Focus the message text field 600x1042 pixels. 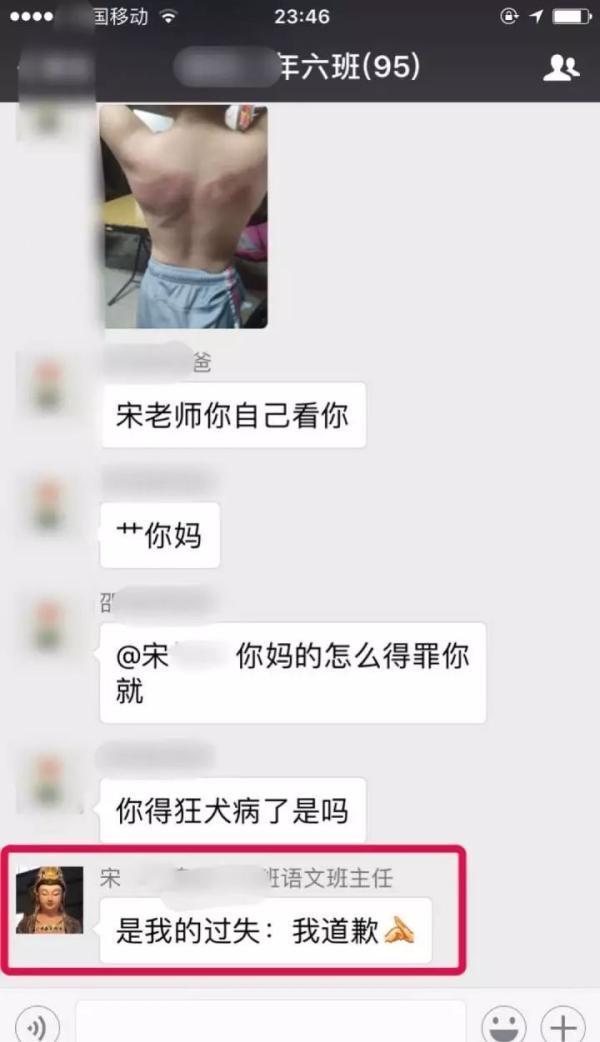pos(270,1022)
